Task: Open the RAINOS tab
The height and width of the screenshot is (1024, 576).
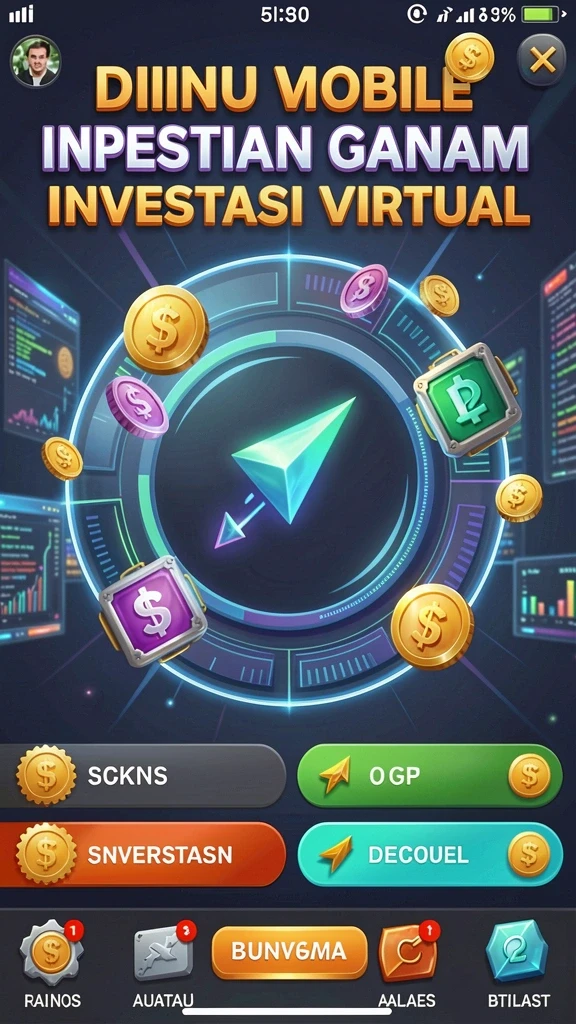Action: pyautogui.click(x=52, y=965)
